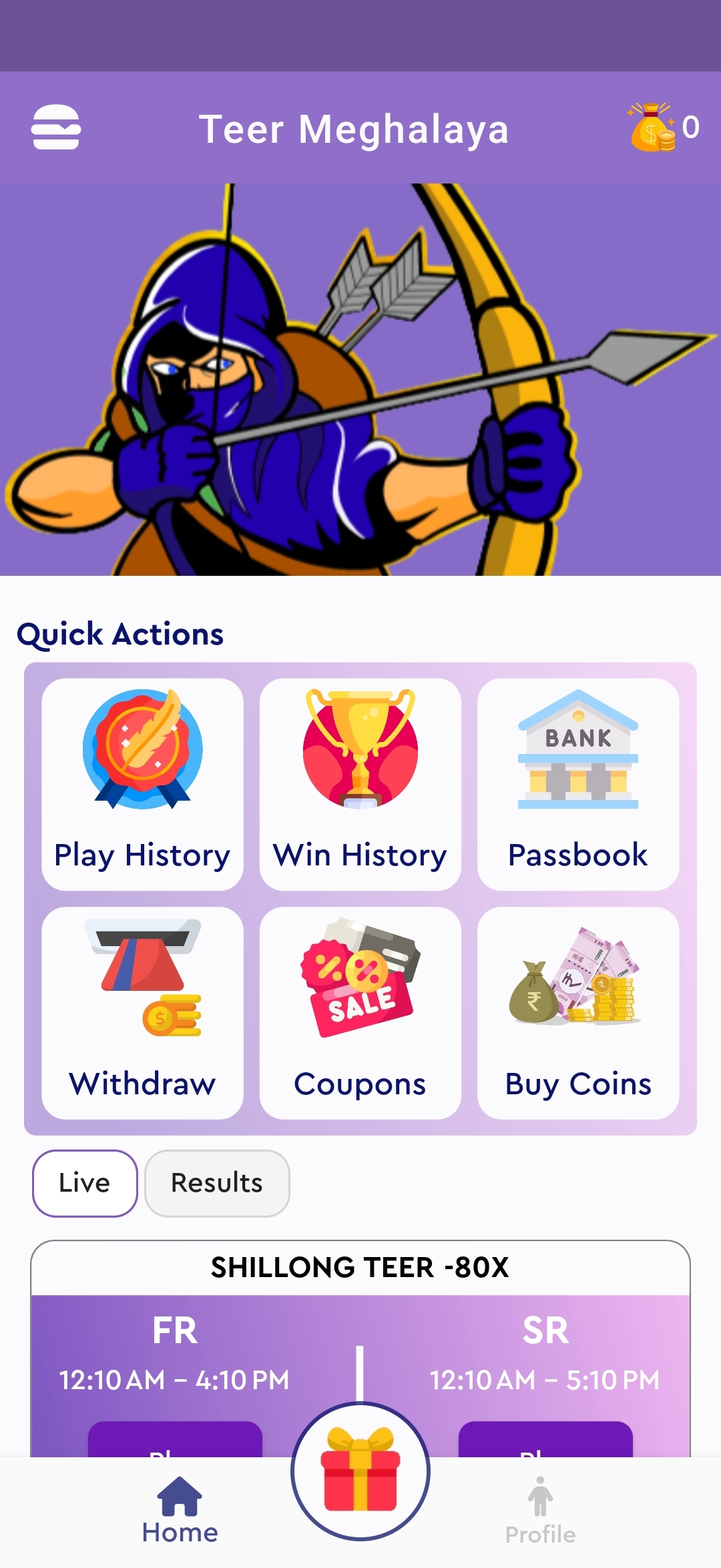Open the coin balance wallet icon
The width and height of the screenshot is (721, 1568).
pyautogui.click(x=652, y=127)
